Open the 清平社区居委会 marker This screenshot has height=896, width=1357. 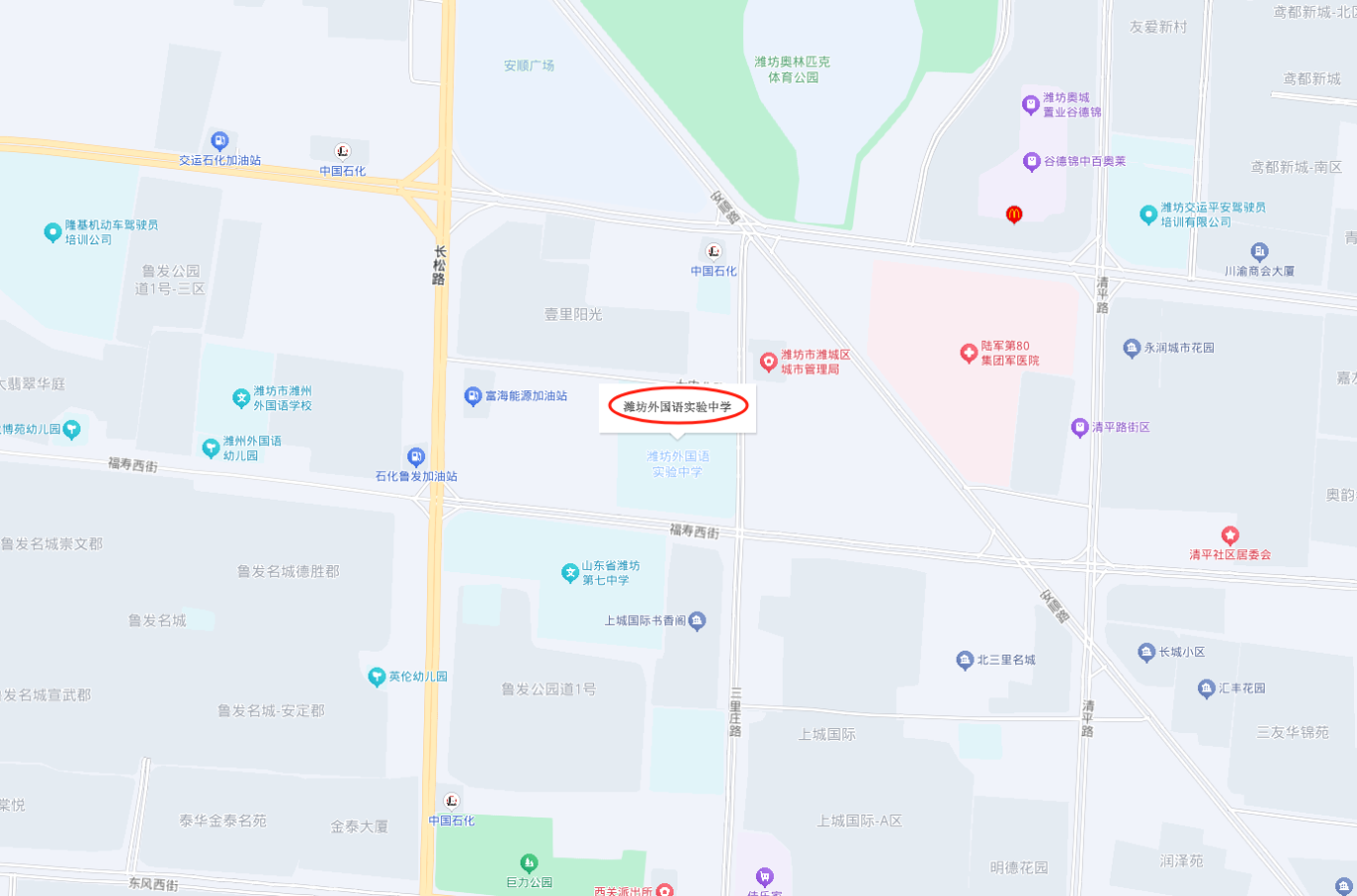click(1230, 536)
